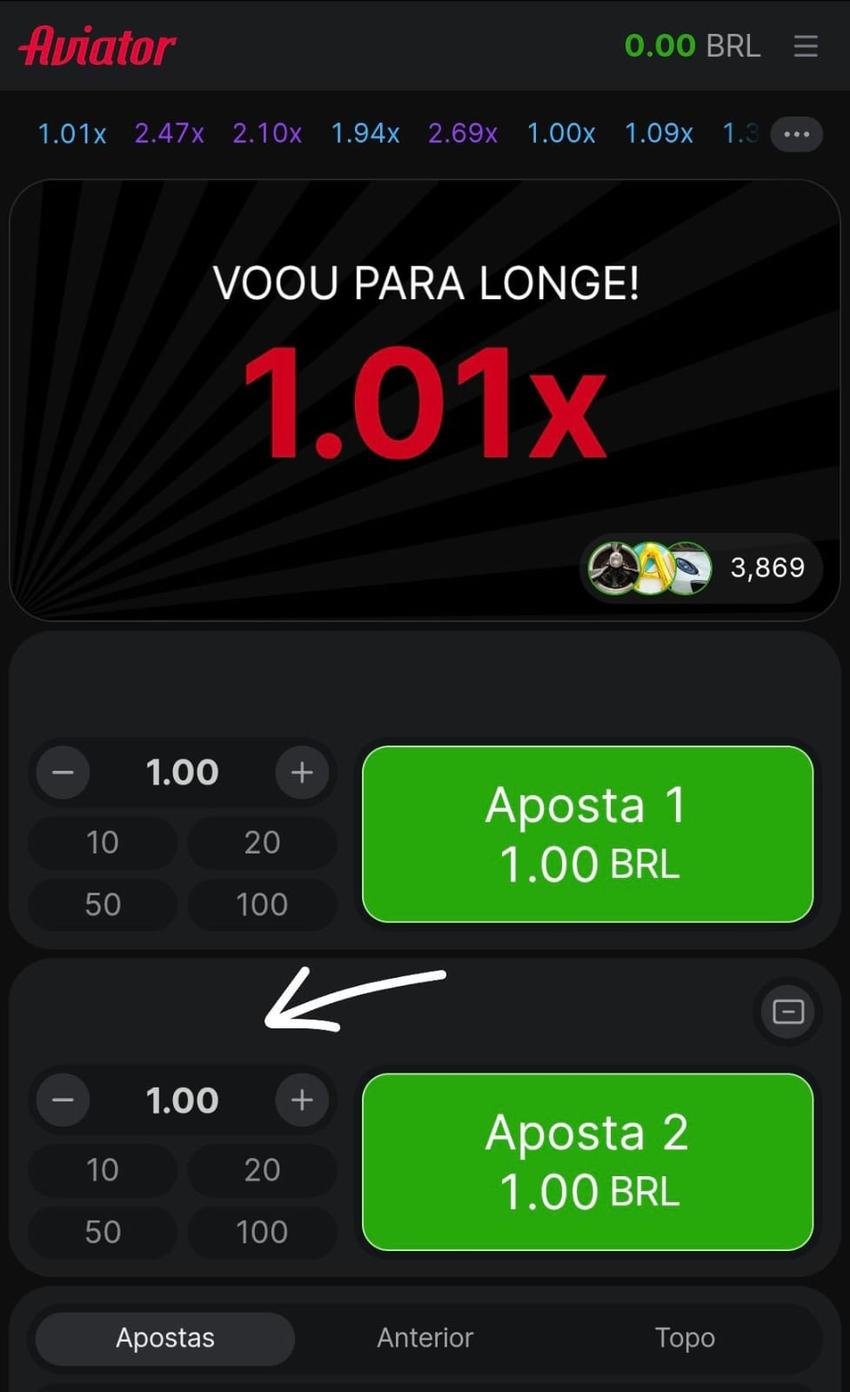Click the balance showing 0.00 BRL
Screen dimensions: 850x1392
tap(692, 45)
